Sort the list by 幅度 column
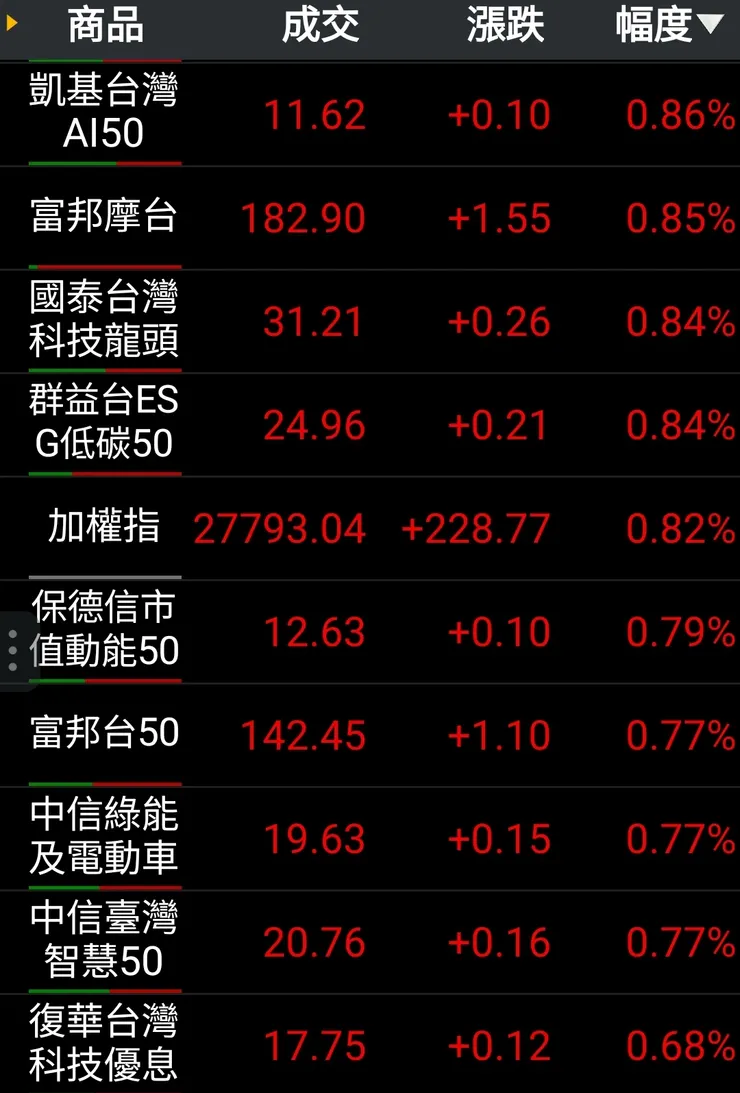This screenshot has width=740, height=1093. point(668,27)
